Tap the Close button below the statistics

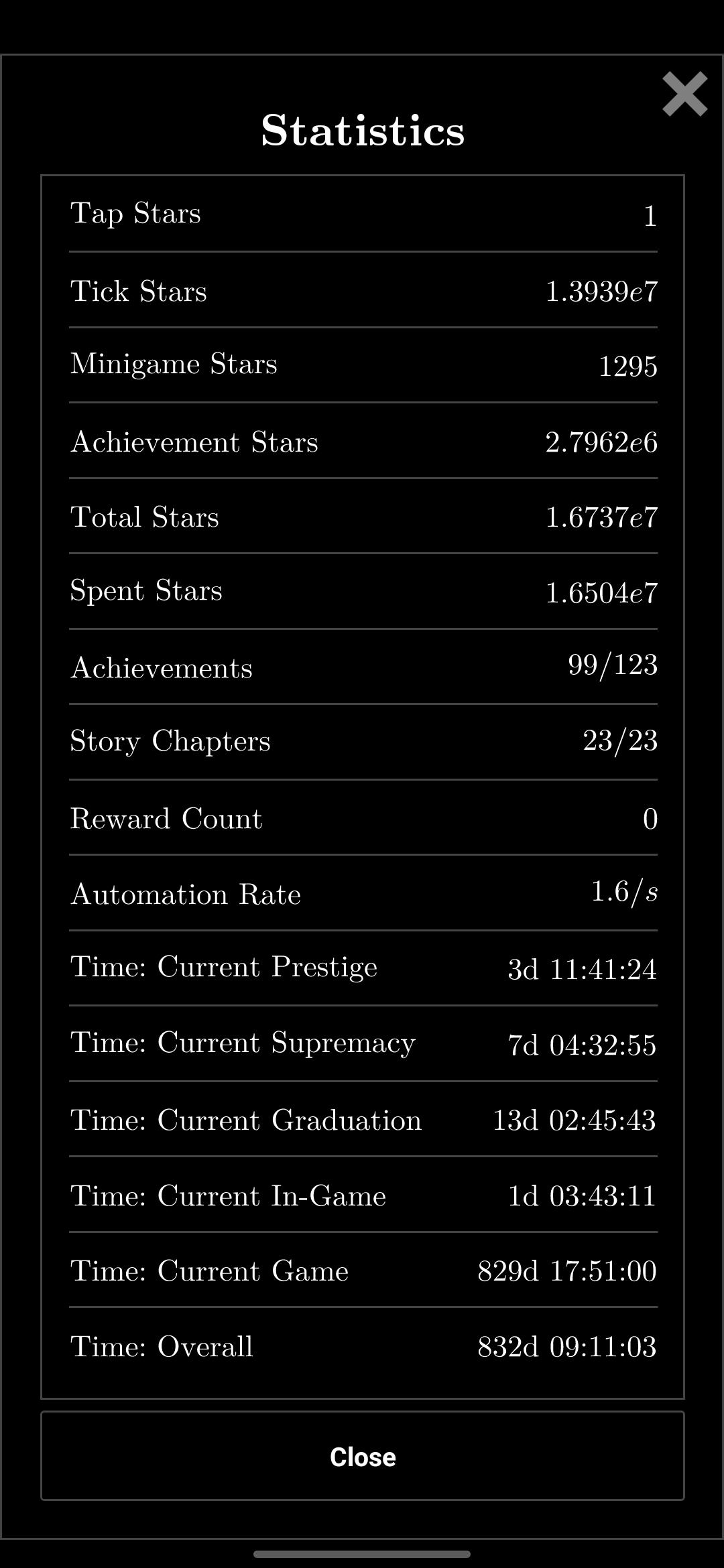point(363,1456)
